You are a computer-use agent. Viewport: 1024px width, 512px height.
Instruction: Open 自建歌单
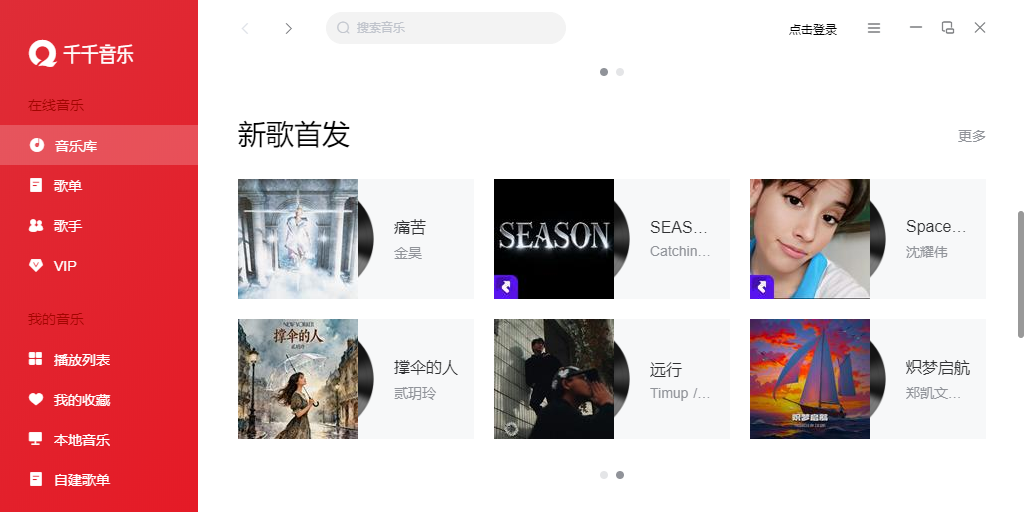point(81,480)
